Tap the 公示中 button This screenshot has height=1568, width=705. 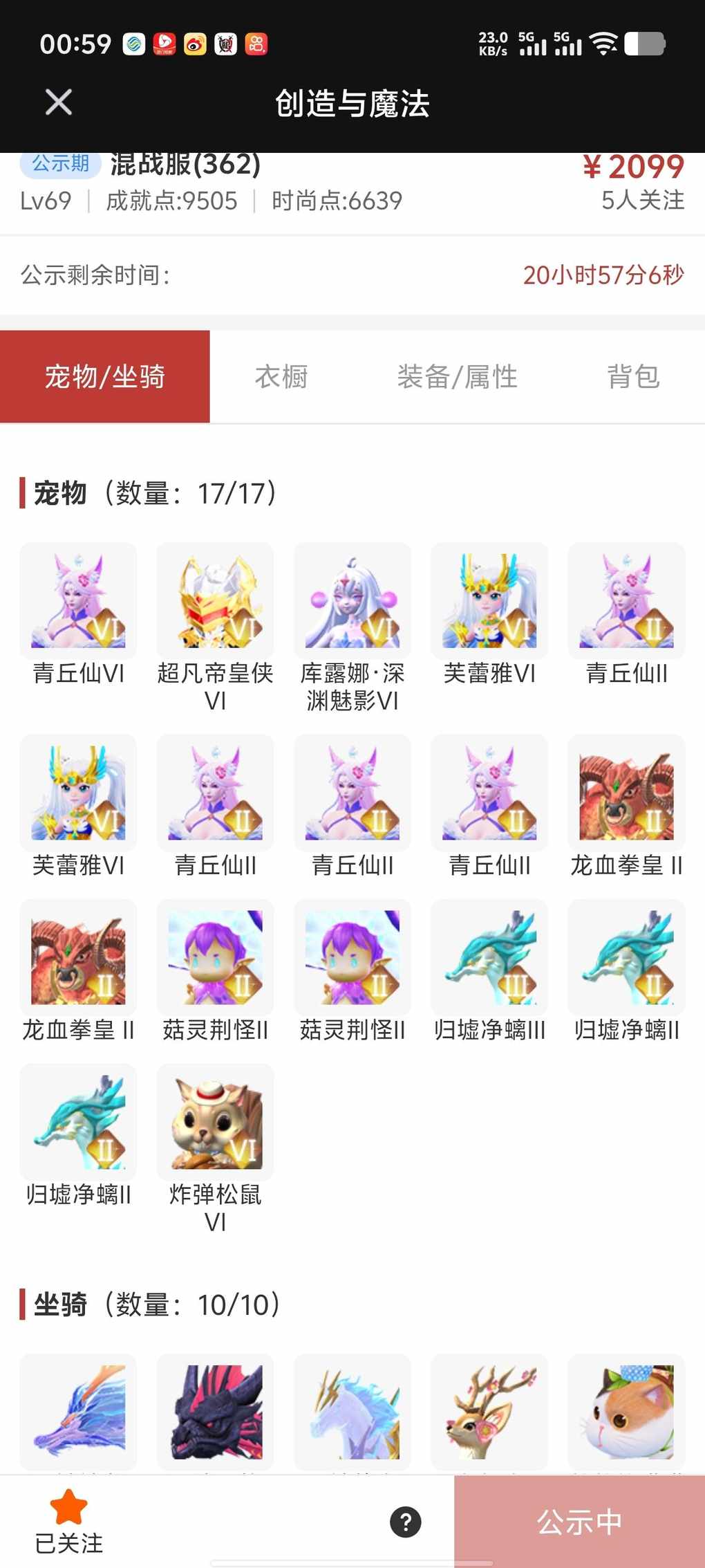(579, 1522)
